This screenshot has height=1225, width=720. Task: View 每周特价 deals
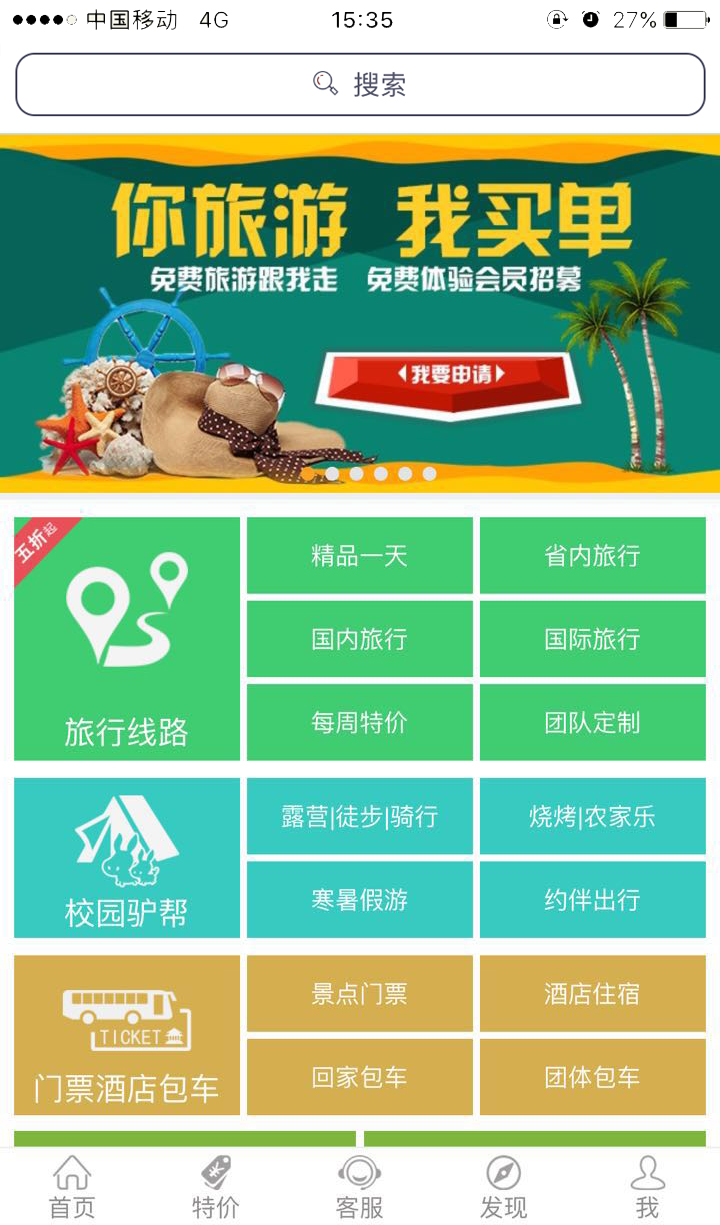click(360, 722)
